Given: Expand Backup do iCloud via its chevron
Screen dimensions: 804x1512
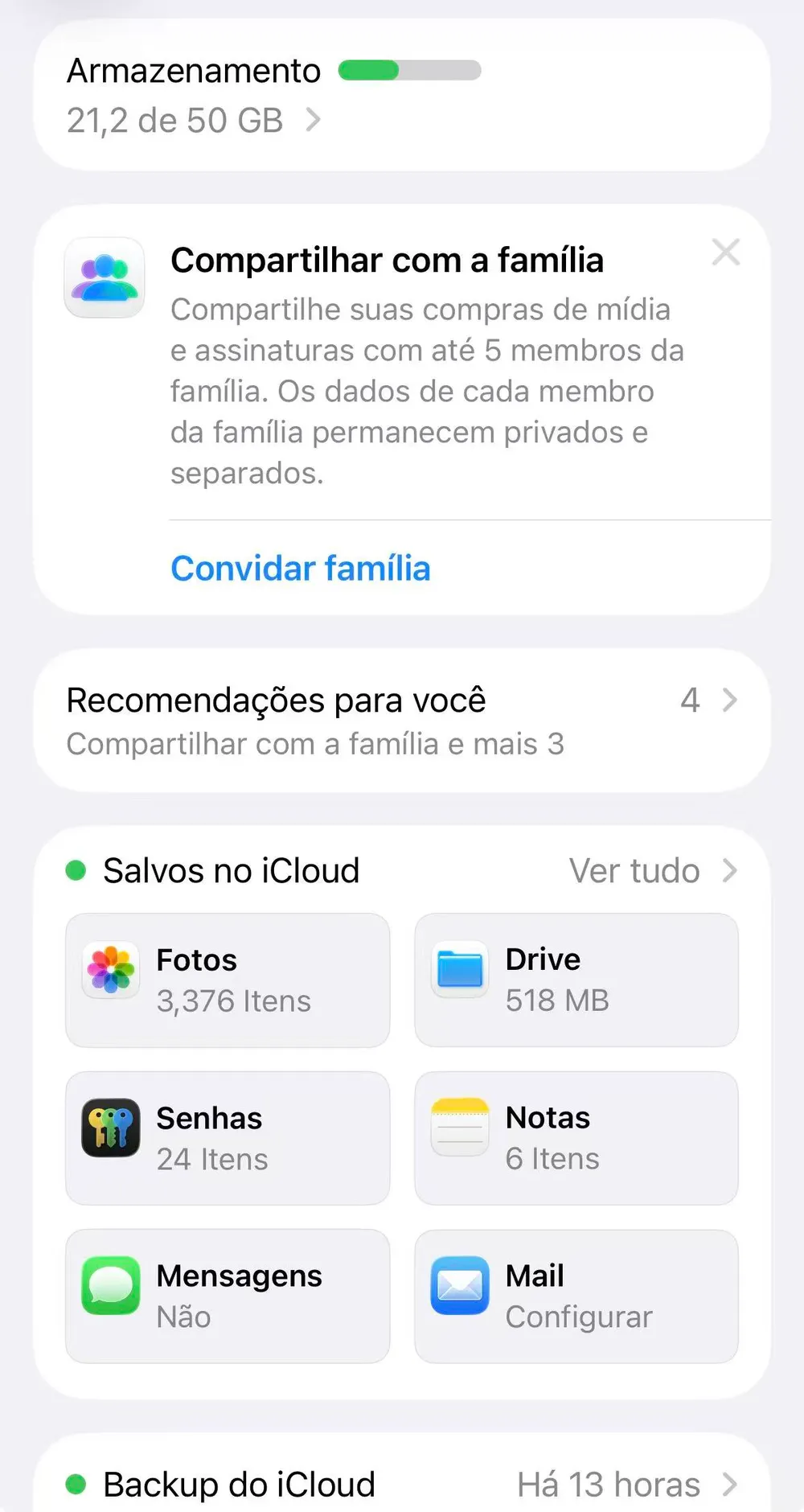Looking at the screenshot, I should tap(729, 1484).
